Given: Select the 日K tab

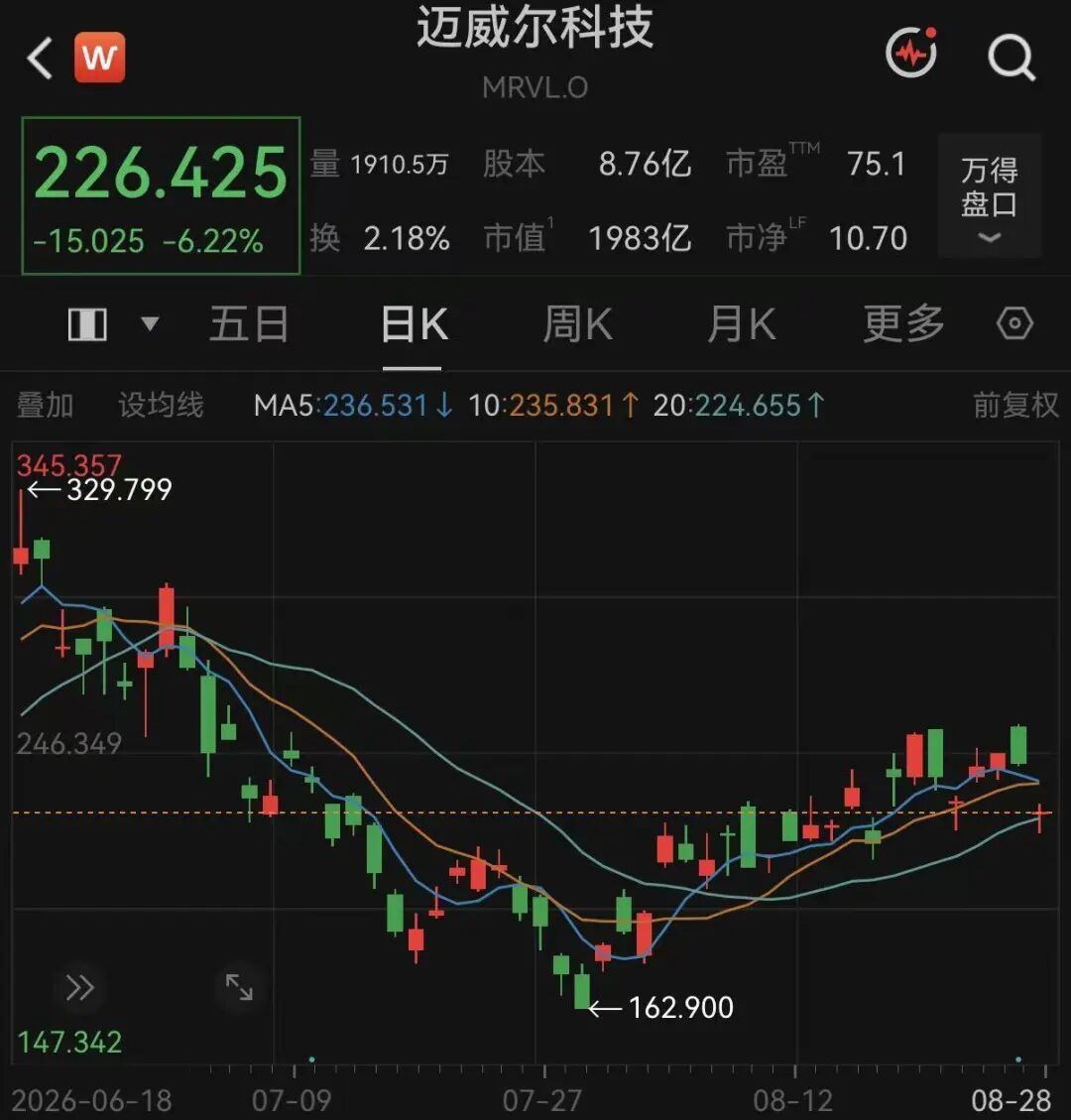Looking at the screenshot, I should pyautogui.click(x=414, y=324).
